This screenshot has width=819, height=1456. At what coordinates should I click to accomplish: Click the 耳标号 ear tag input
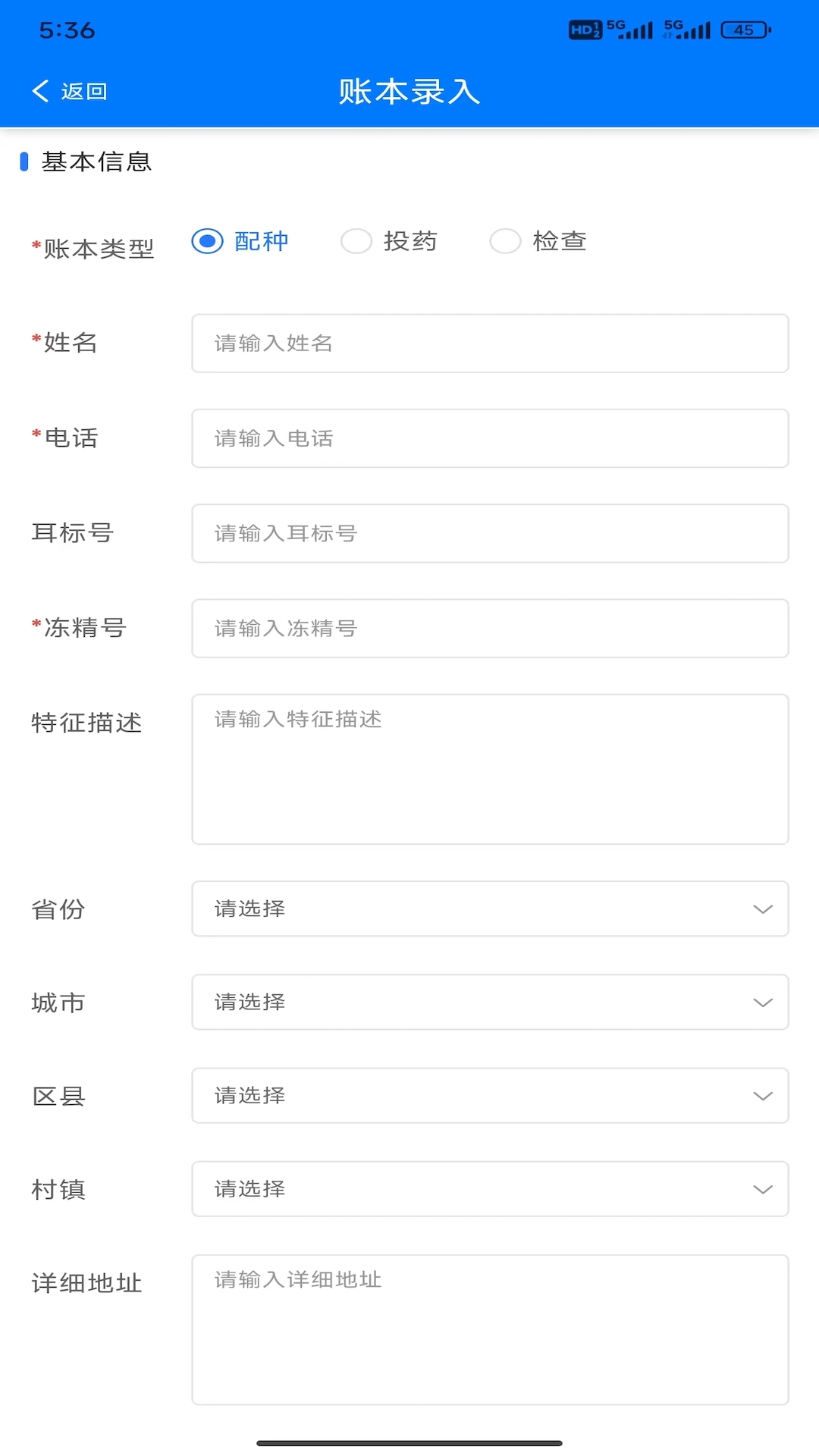coord(491,533)
